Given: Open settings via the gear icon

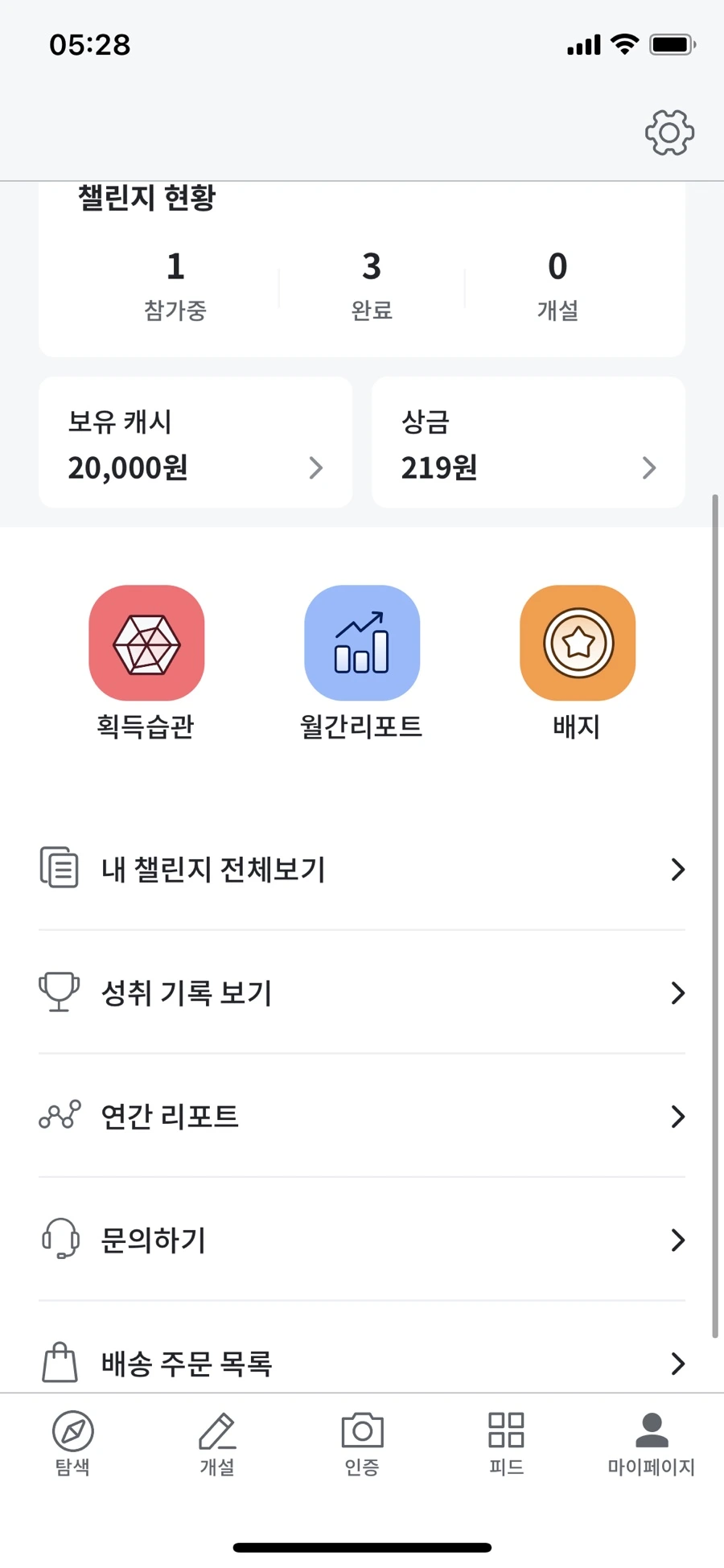Looking at the screenshot, I should click(669, 132).
